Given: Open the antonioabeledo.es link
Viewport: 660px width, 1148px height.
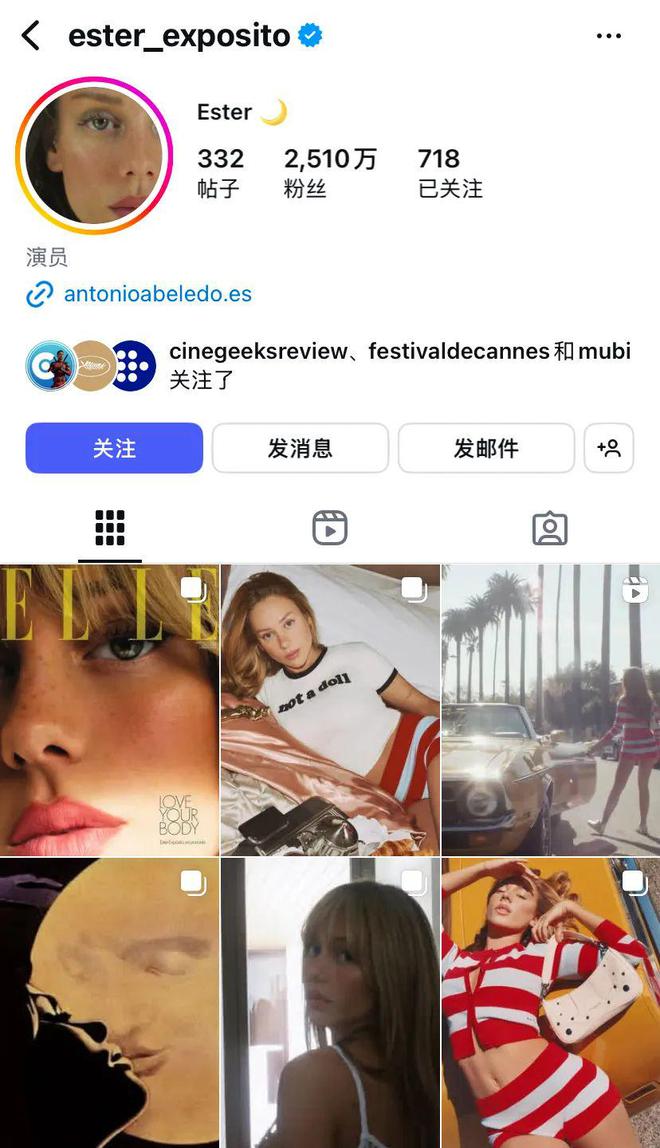Looking at the screenshot, I should 157,294.
